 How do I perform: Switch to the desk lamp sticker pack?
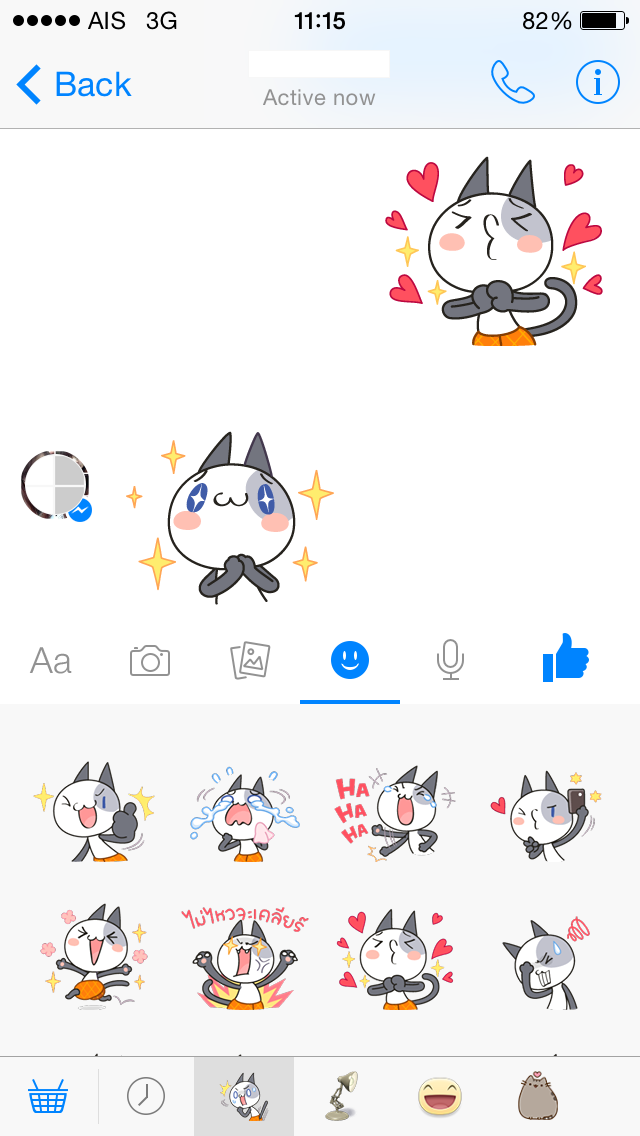343,1097
